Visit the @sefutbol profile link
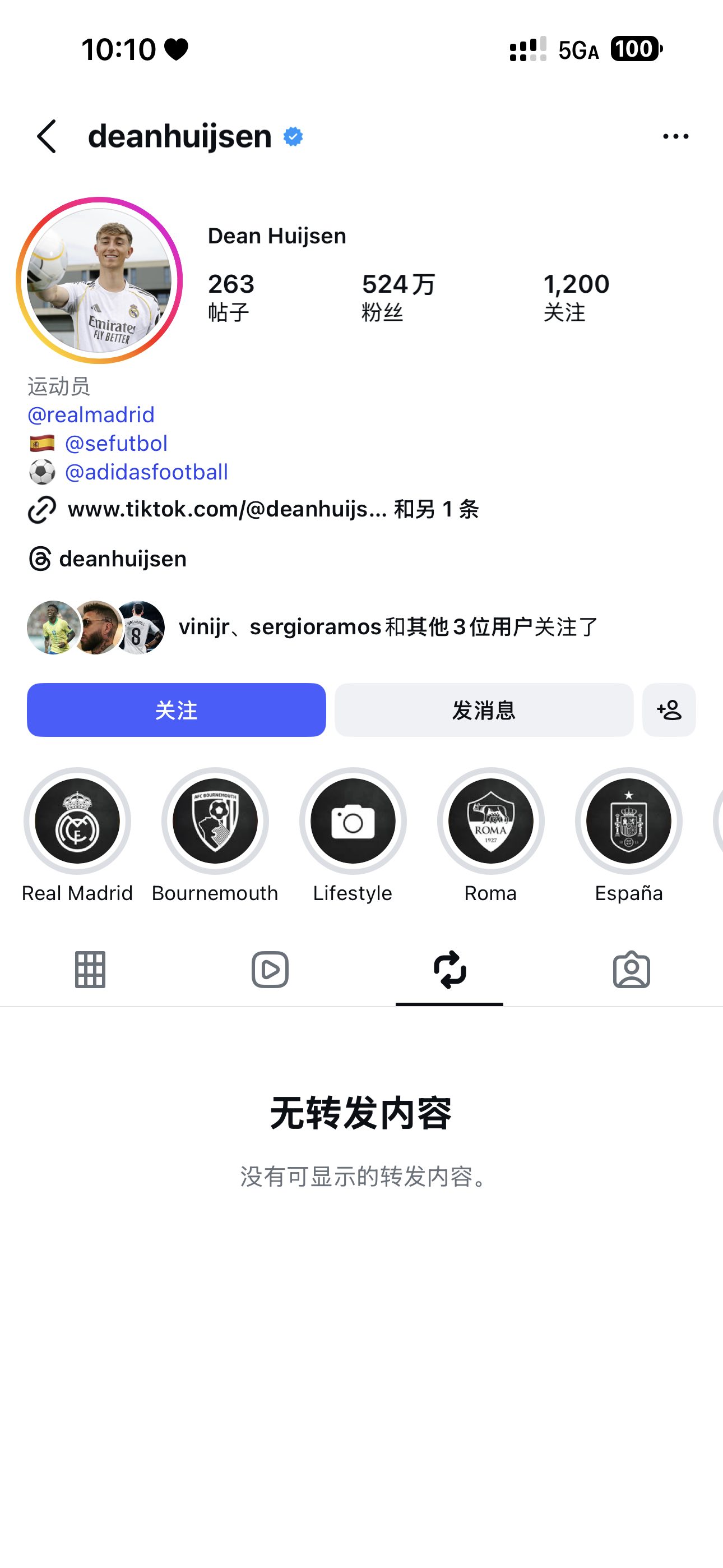The height and width of the screenshot is (1568, 723). (x=115, y=444)
